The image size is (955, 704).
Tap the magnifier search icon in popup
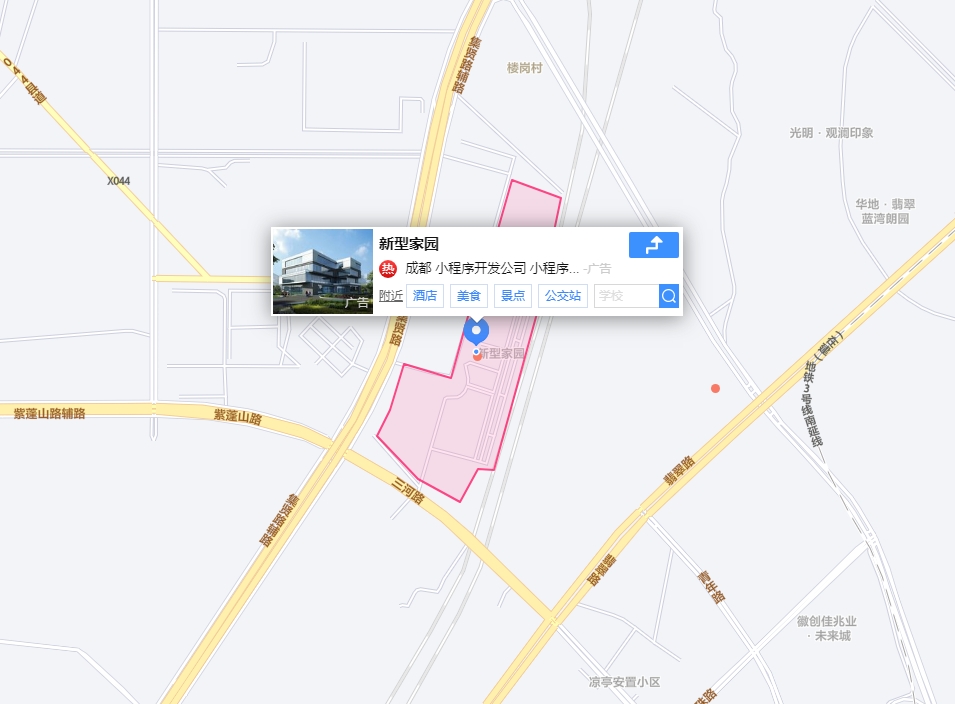pyautogui.click(x=669, y=296)
